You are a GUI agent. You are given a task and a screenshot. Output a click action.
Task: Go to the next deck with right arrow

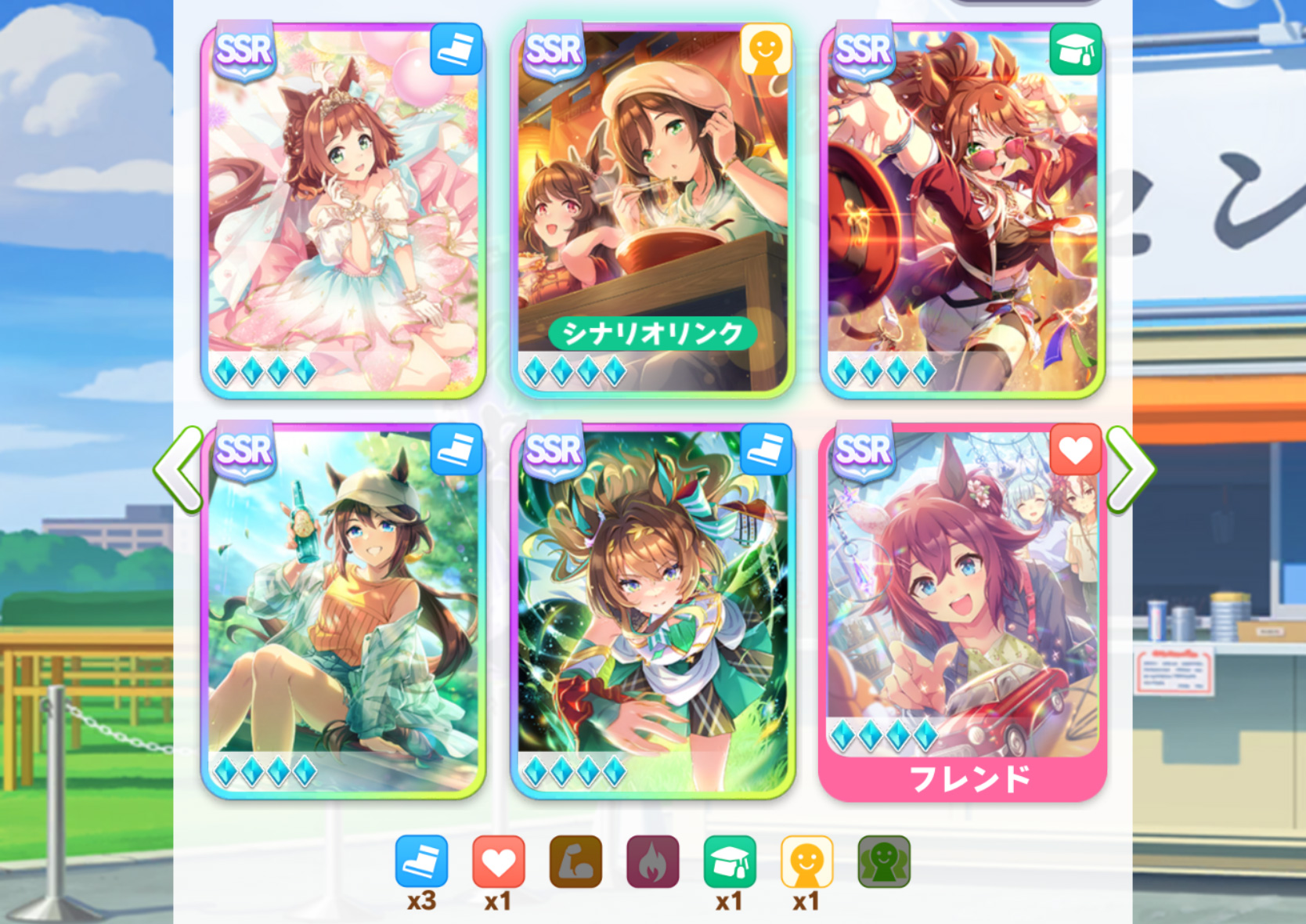click(x=1130, y=469)
